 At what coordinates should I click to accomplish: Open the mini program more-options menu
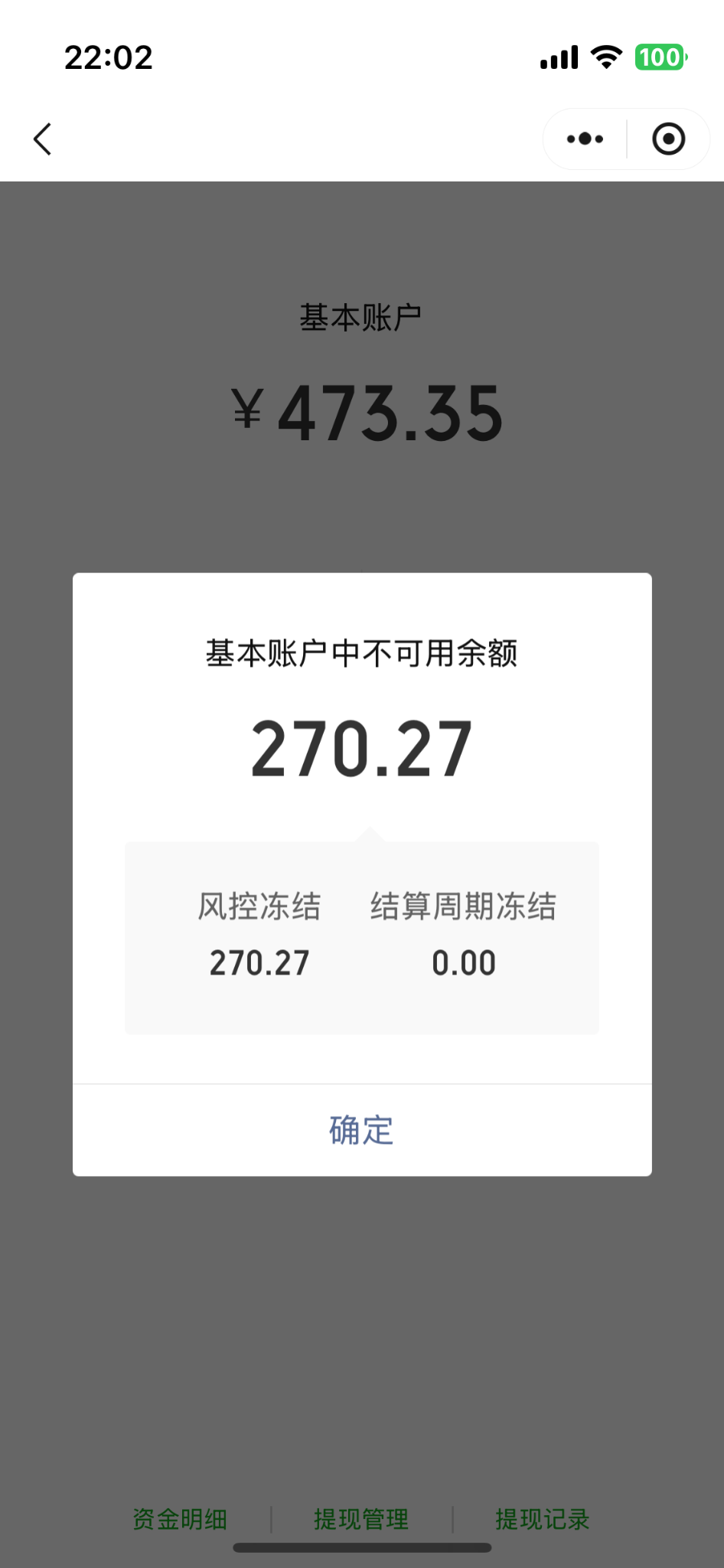[585, 139]
